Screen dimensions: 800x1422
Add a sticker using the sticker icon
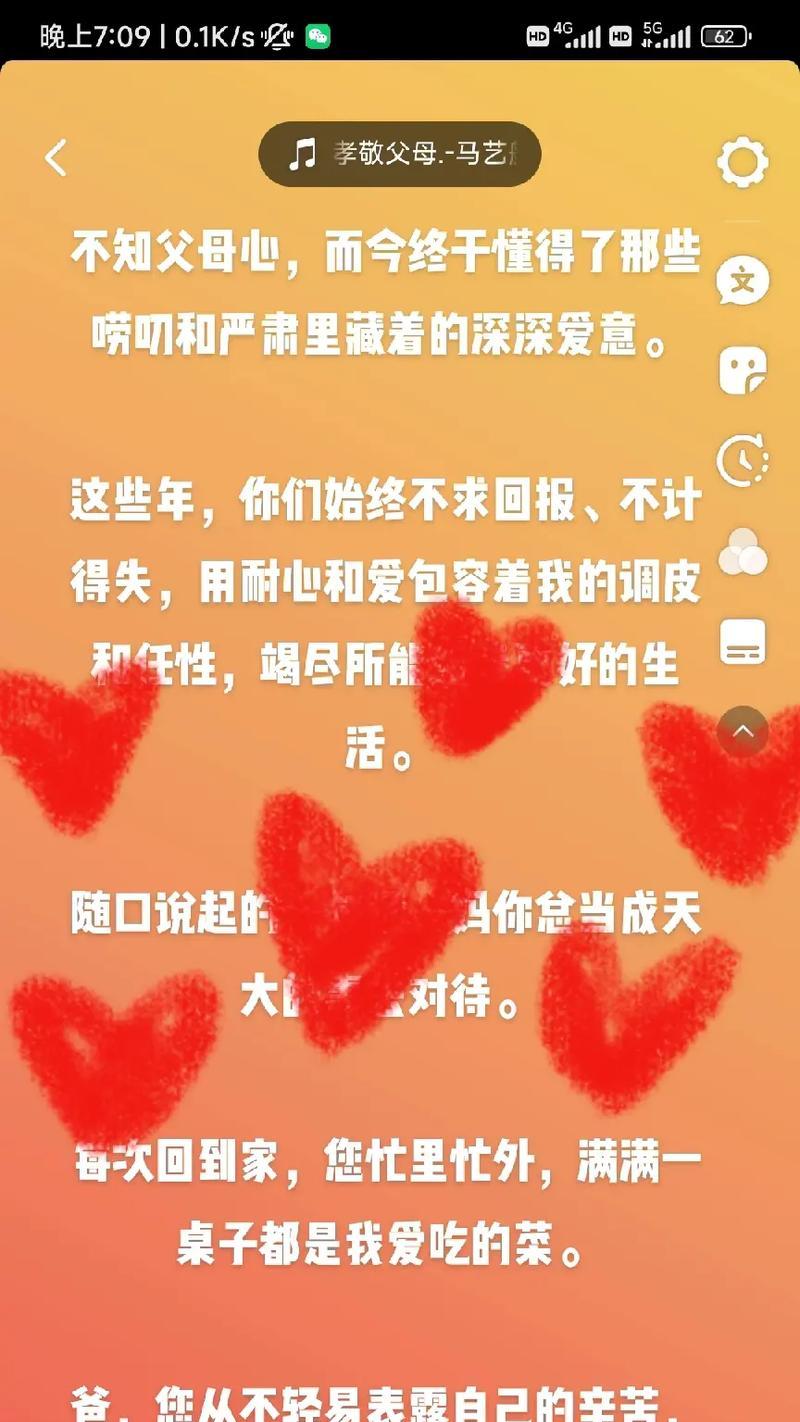(742, 370)
